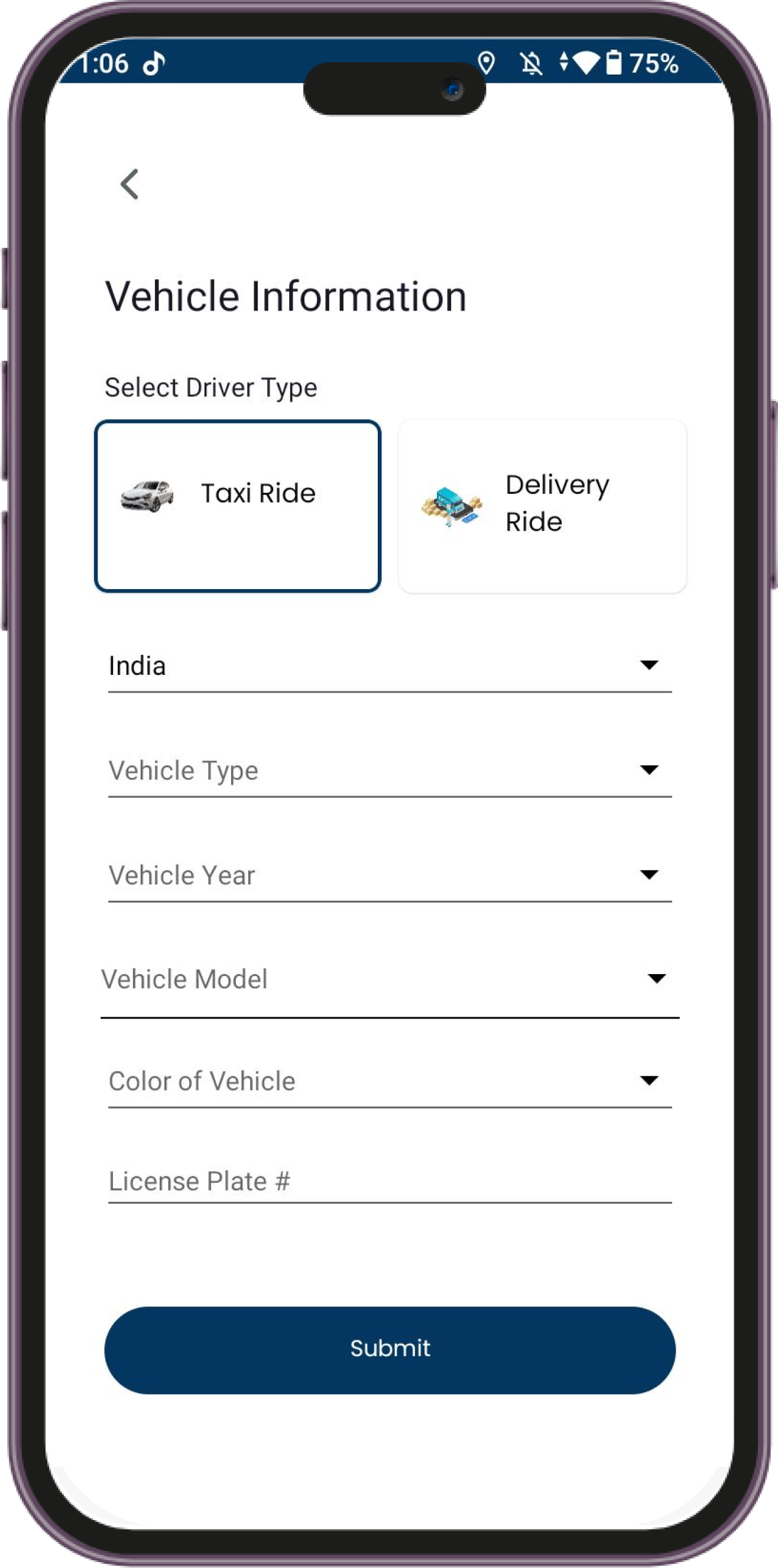Expand the Vehicle Type dropdown

coord(390,771)
